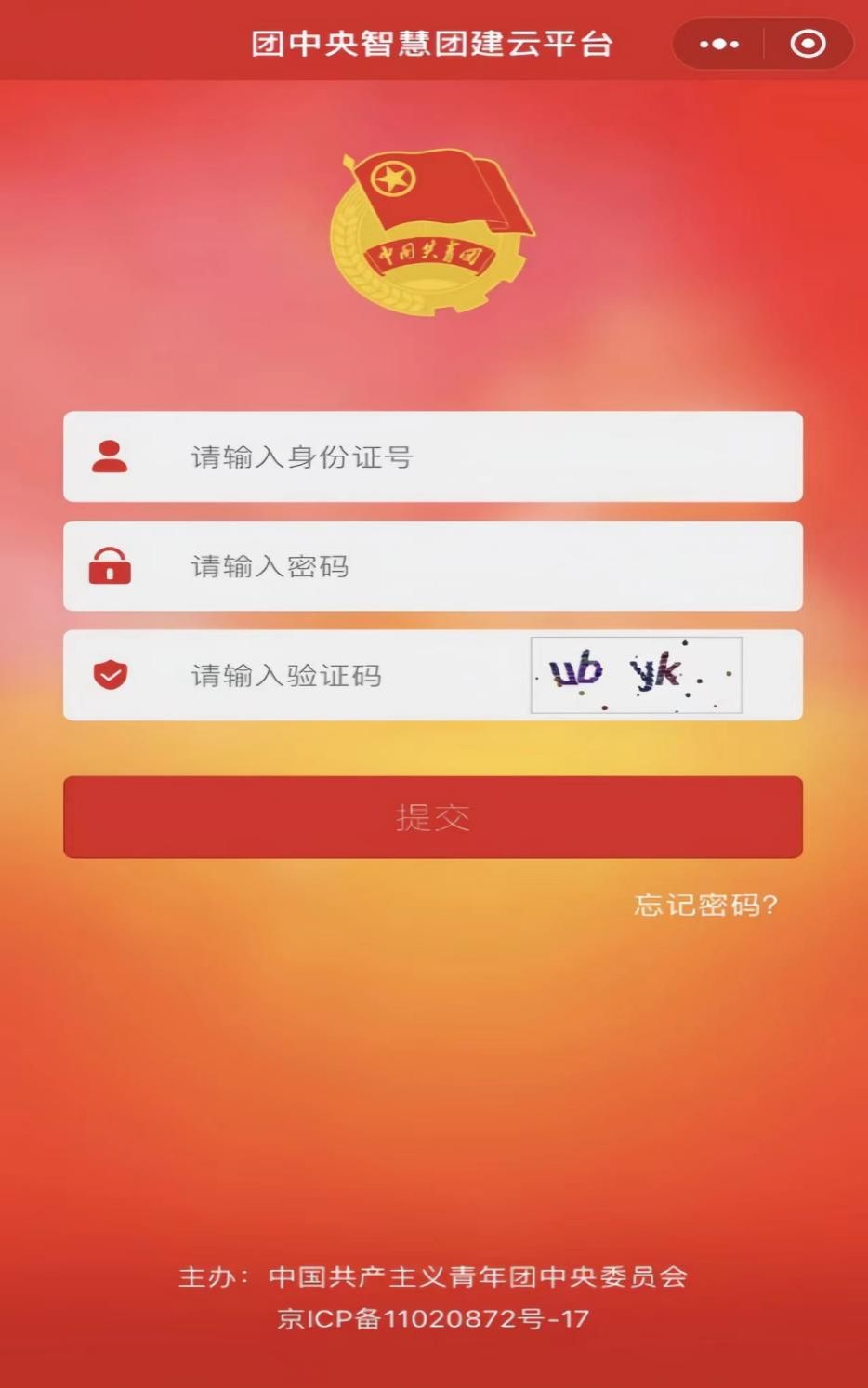Tap the ID card number field
Screen dimensions: 868x1388
[x=465, y=456]
